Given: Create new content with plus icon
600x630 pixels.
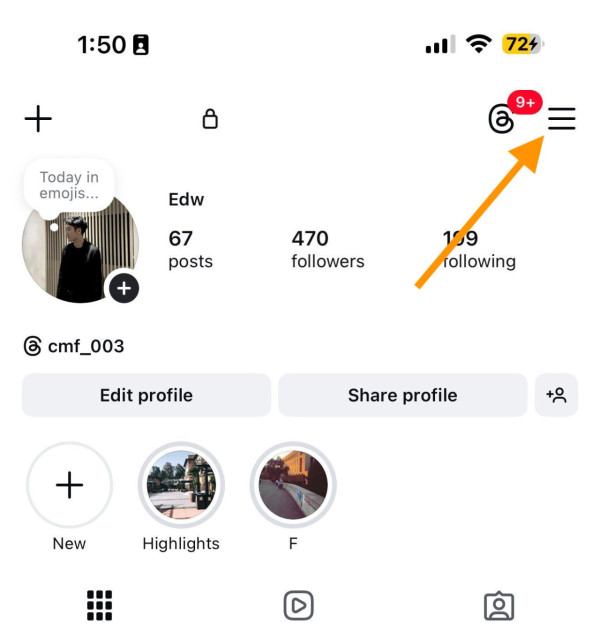Looking at the screenshot, I should pyautogui.click(x=38, y=119).
